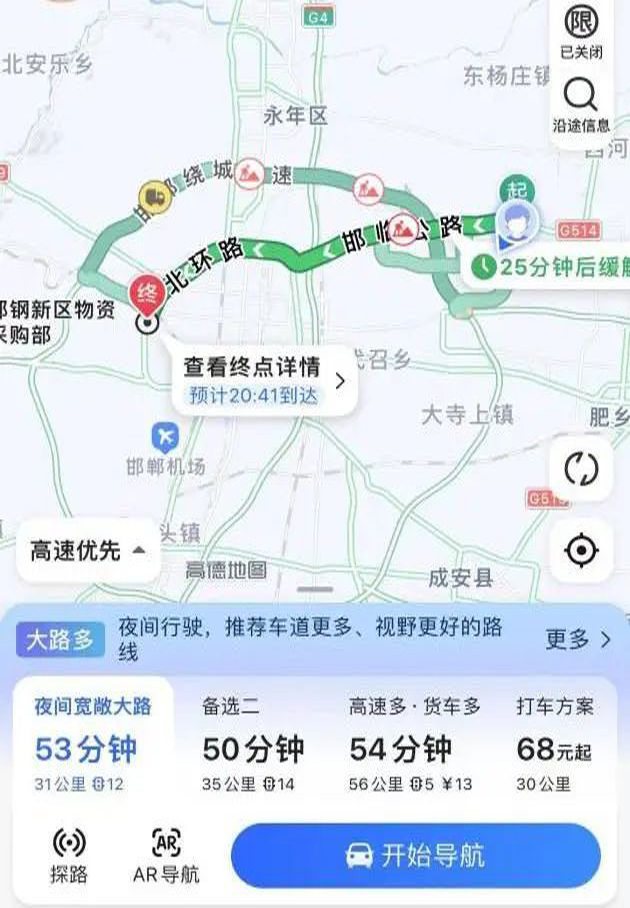Open the 高速优先 route preference dropdown
Viewport: 630px width, 908px height.
click(88, 550)
